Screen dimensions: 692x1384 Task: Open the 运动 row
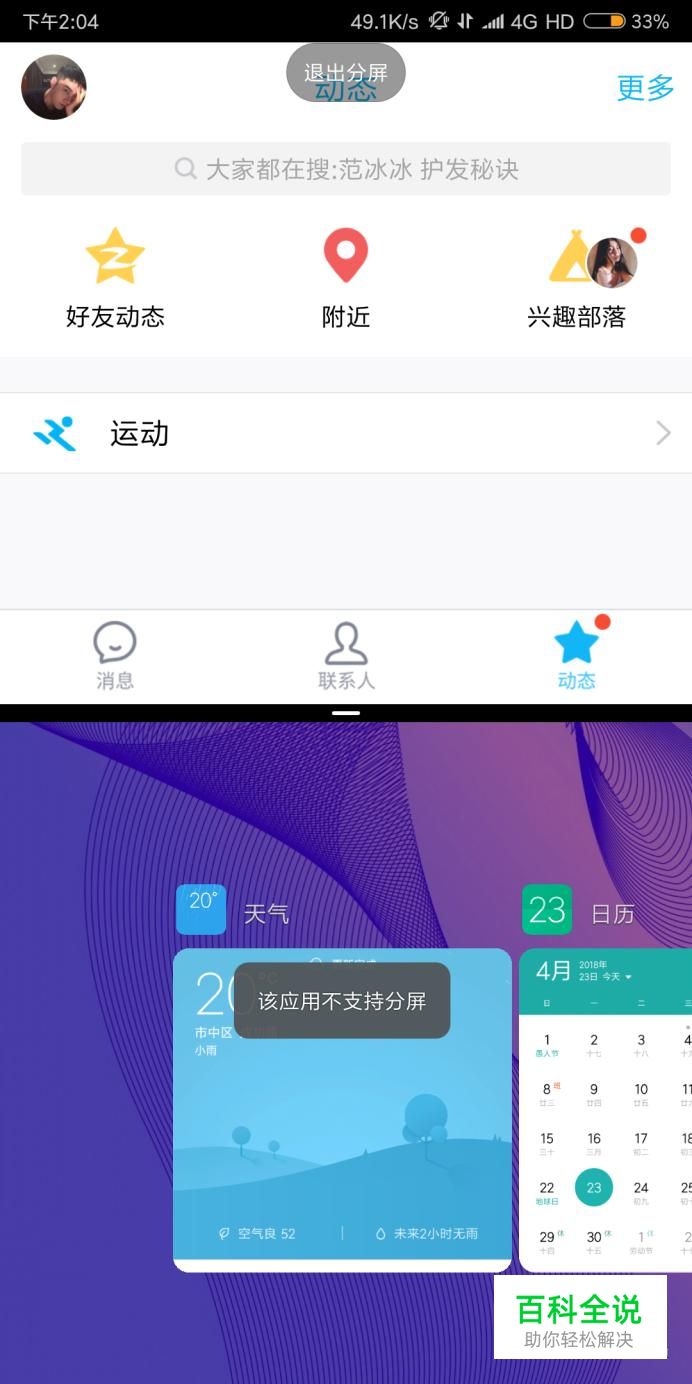346,433
